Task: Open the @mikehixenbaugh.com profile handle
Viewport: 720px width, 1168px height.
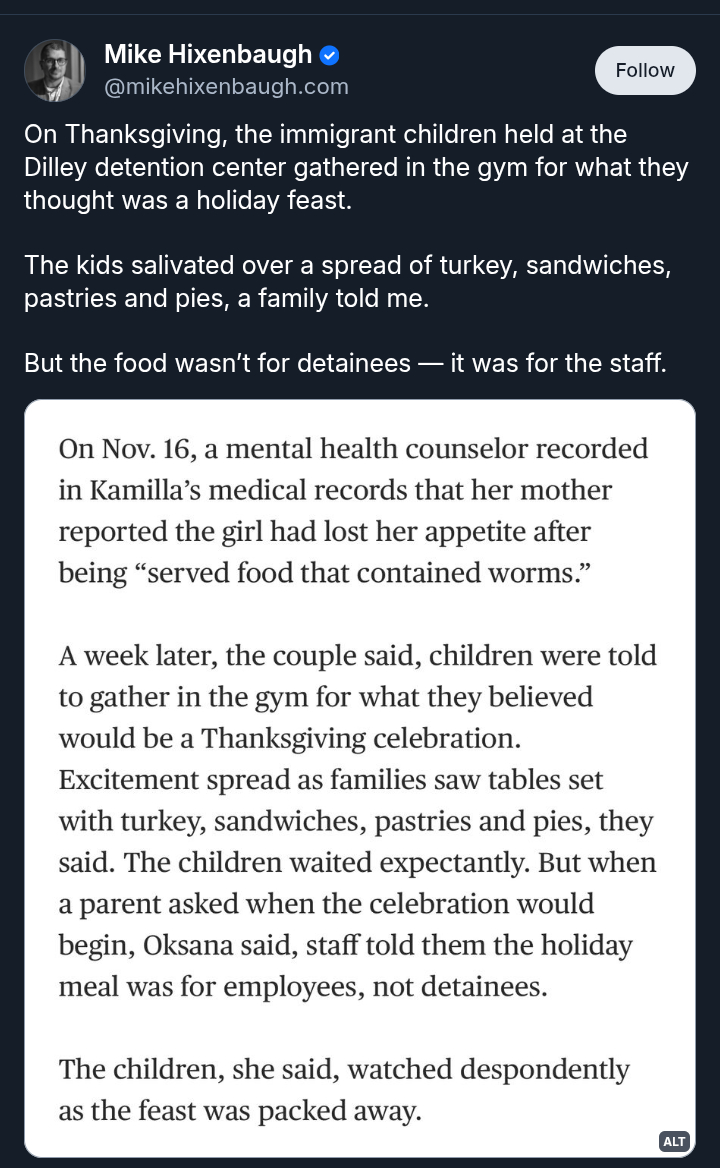Action: click(x=226, y=87)
